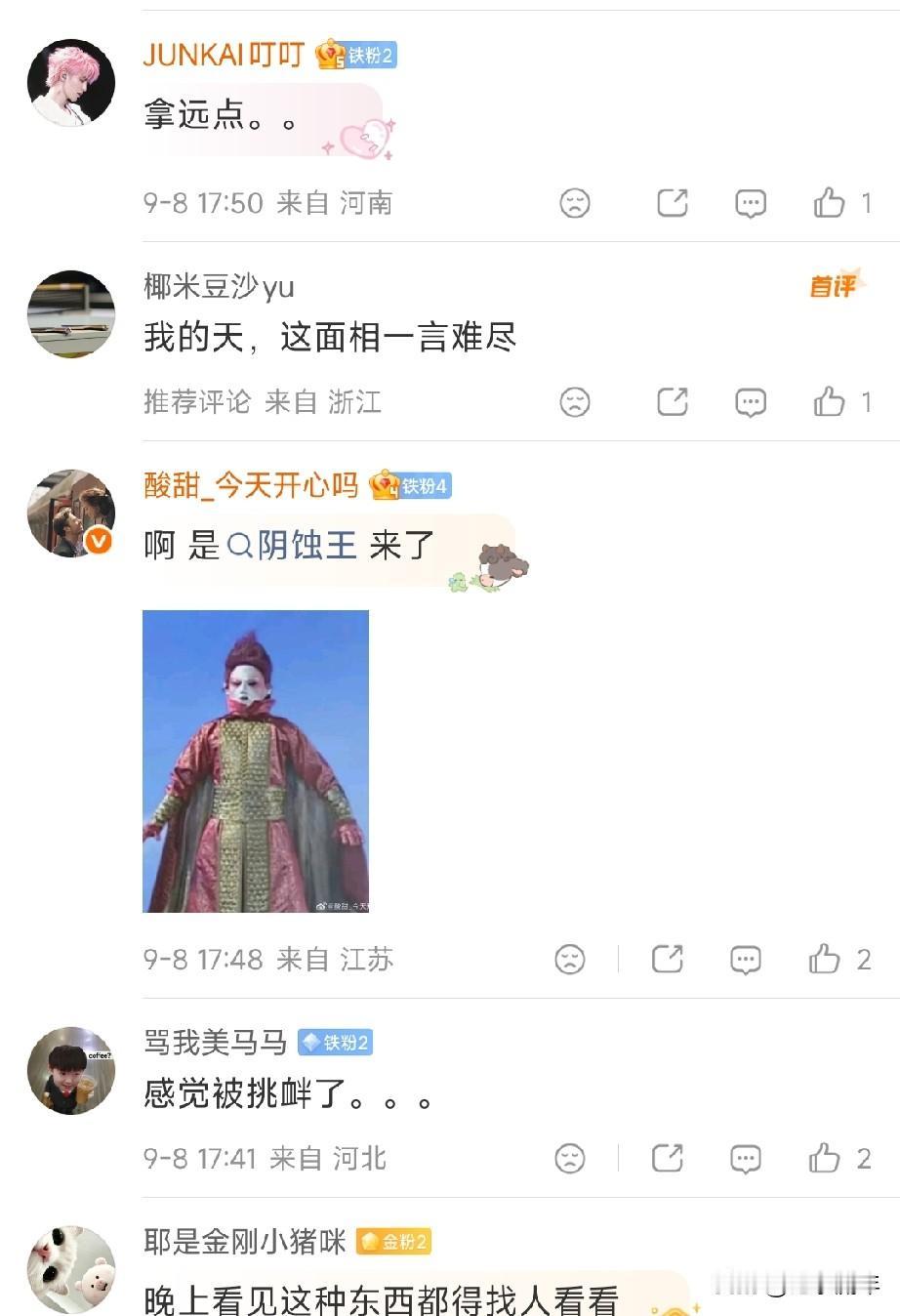Search the 阴蚀王 keyword link
The height and width of the screenshot is (1316, 900).
point(292,545)
